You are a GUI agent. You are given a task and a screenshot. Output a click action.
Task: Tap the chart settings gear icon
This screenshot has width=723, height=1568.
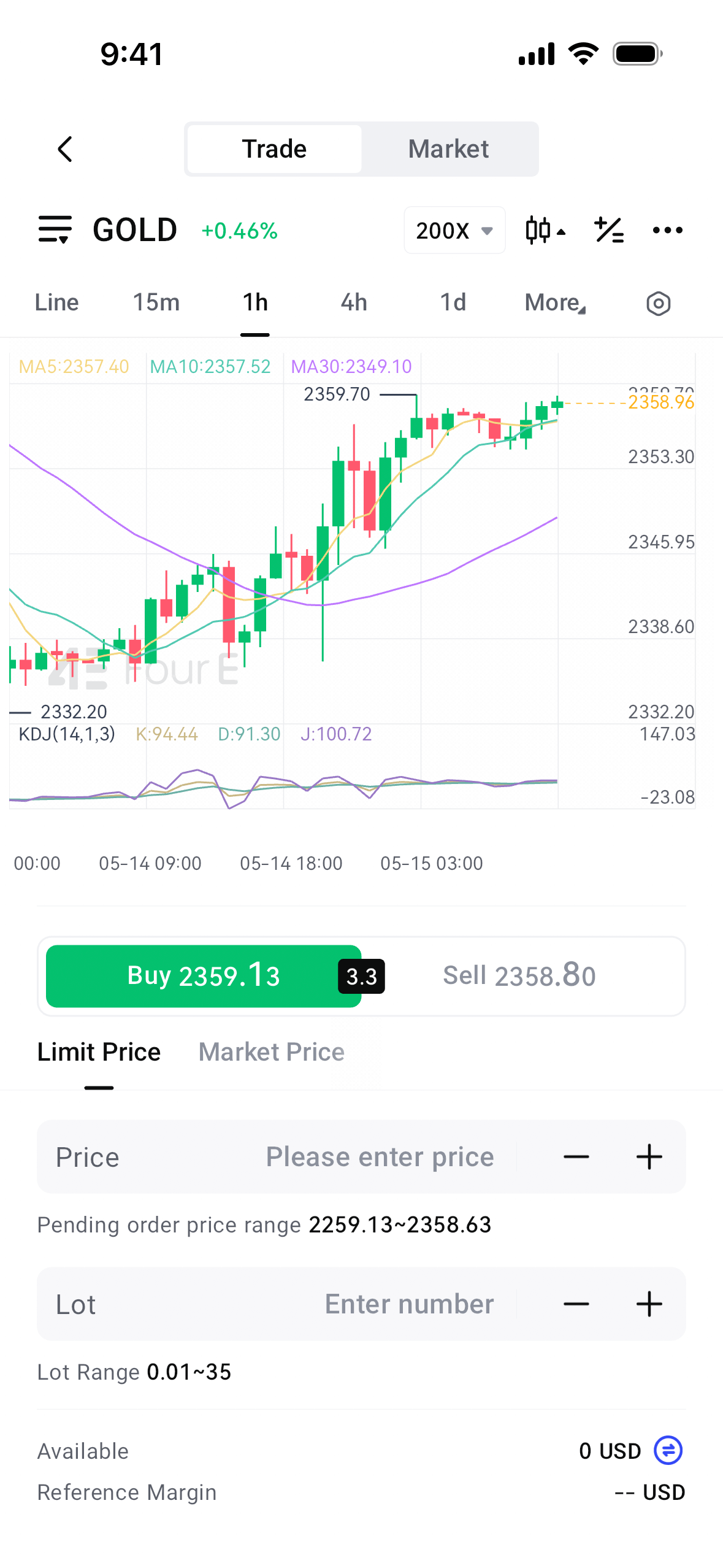658,304
